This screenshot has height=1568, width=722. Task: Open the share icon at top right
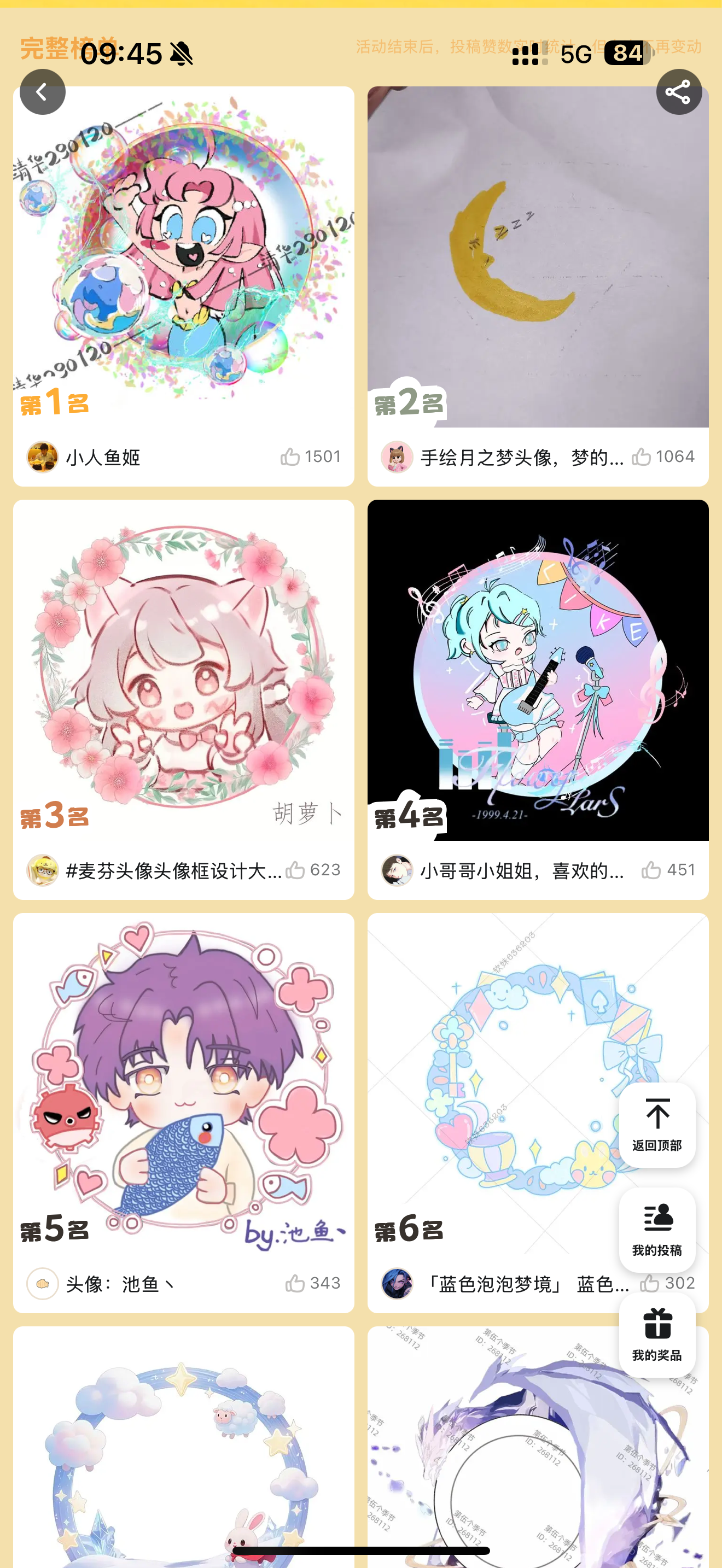(680, 92)
